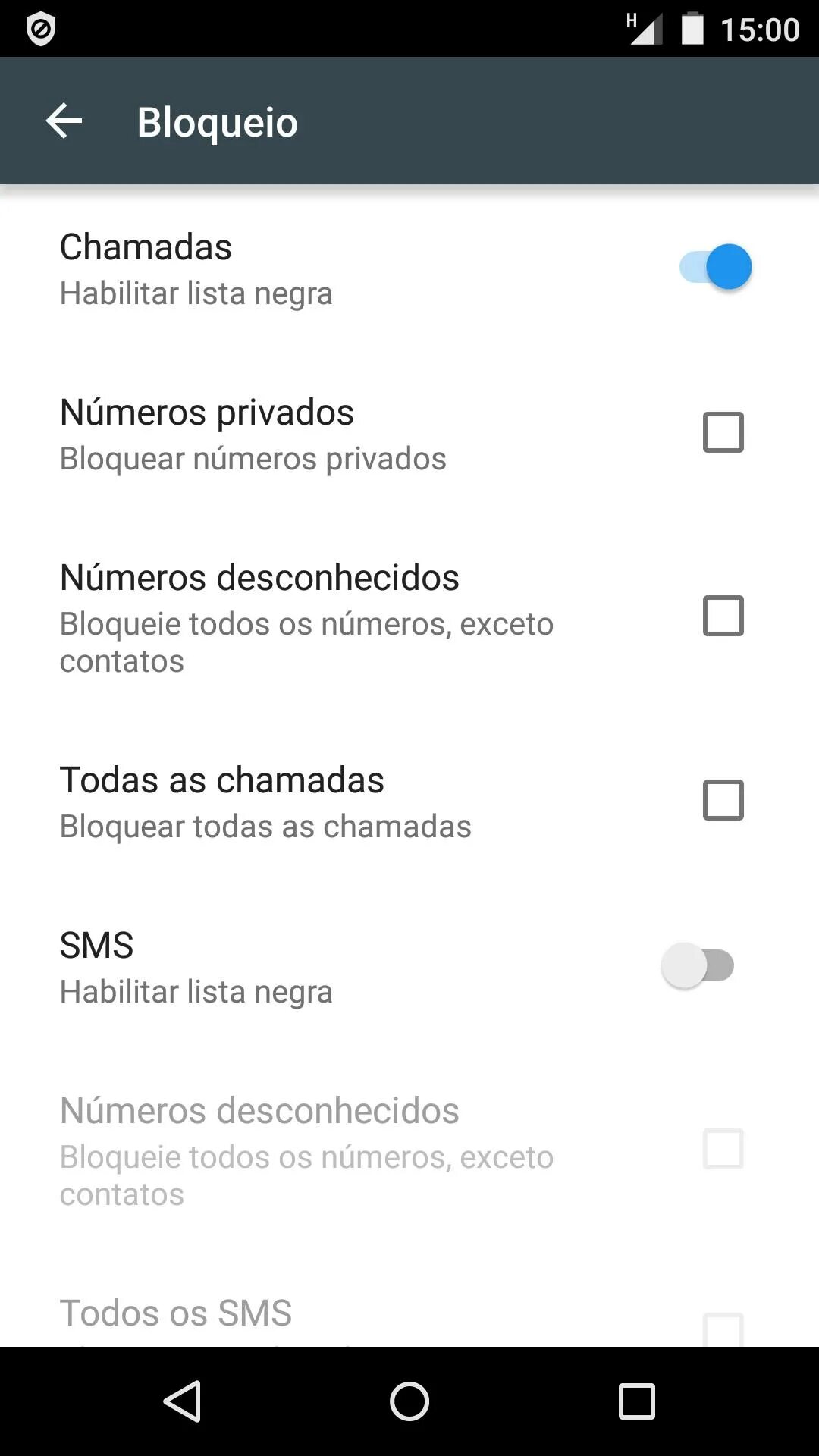
Task: Disable the Chamadas blacklist switch
Action: [x=715, y=267]
